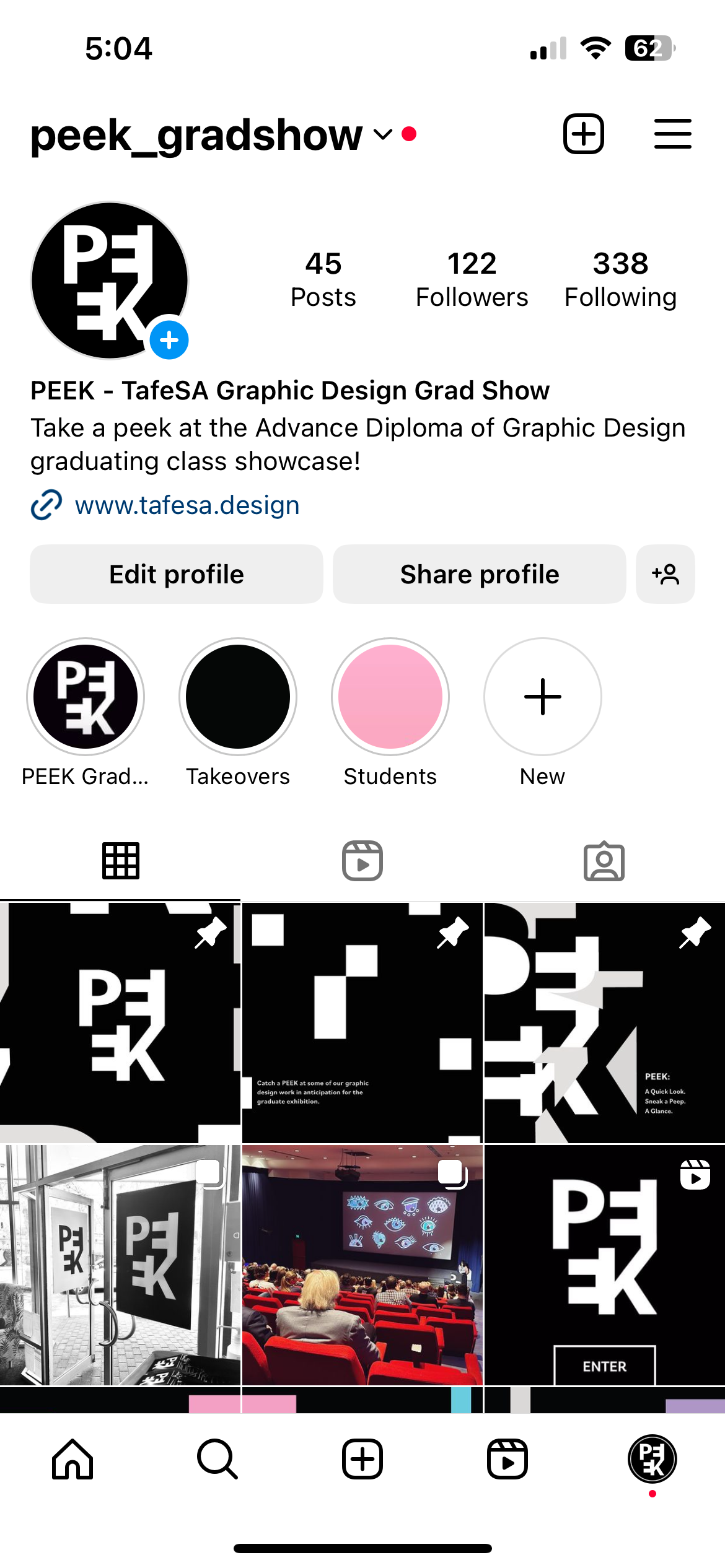Viewport: 725px width, 1568px height.
Task: Add a New story highlight
Action: [543, 697]
